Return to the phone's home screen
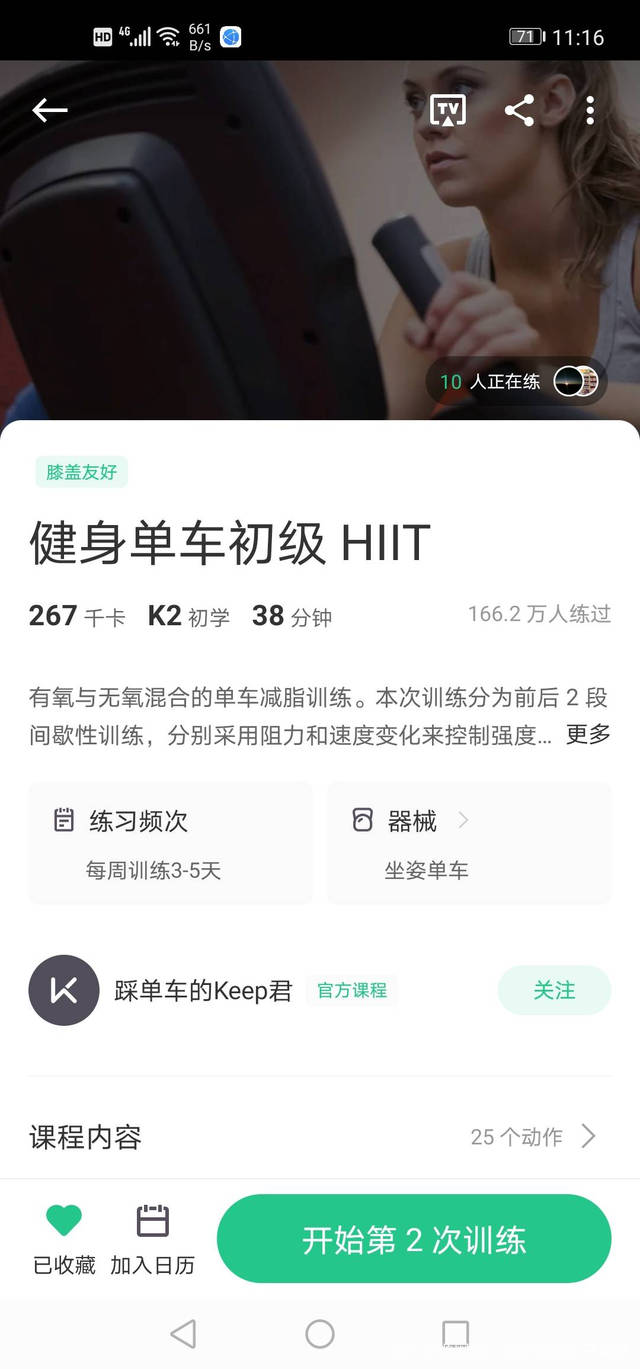This screenshot has width=640, height=1369. click(319, 1333)
